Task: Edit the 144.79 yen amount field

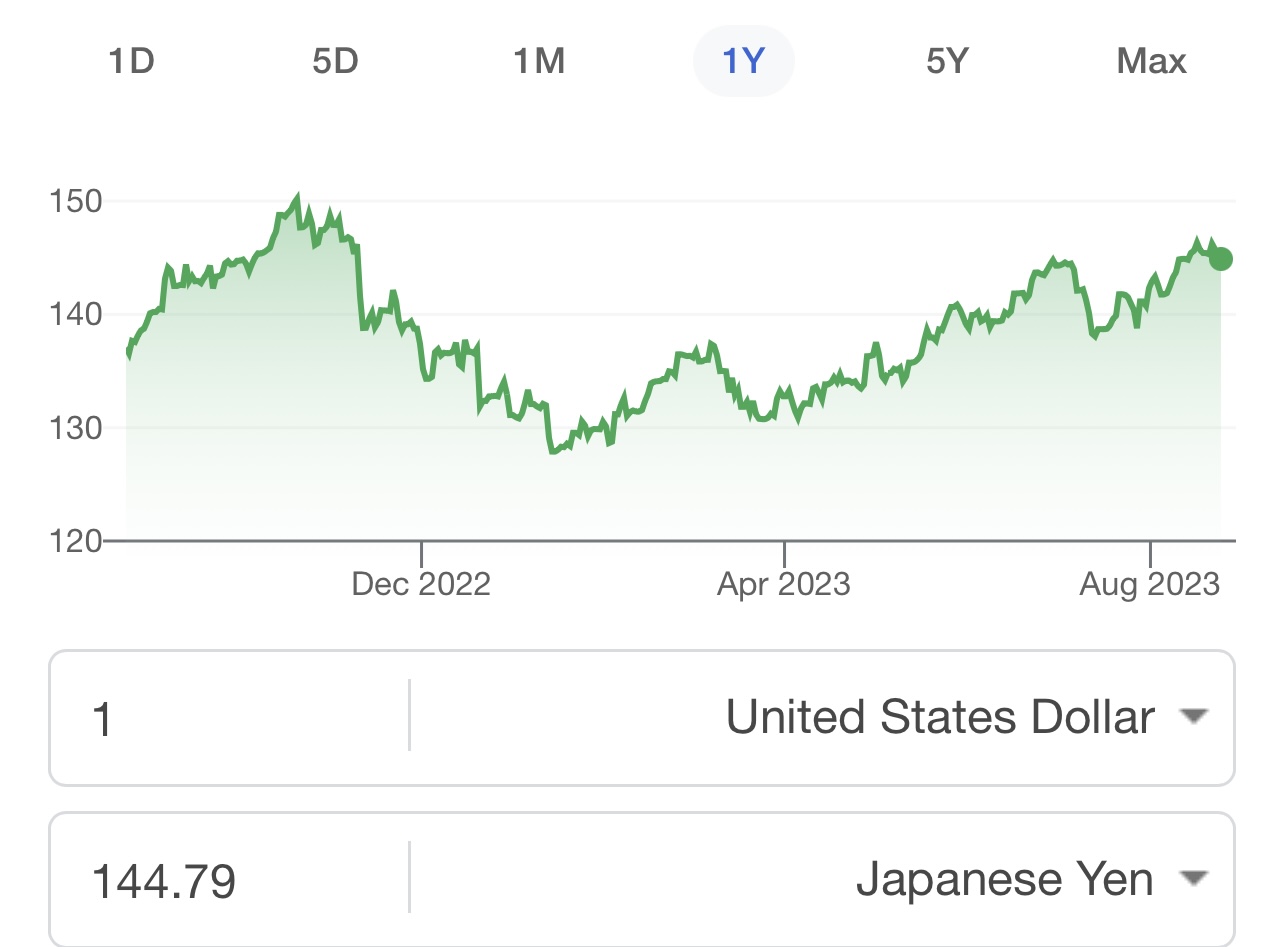Action: coord(228,880)
